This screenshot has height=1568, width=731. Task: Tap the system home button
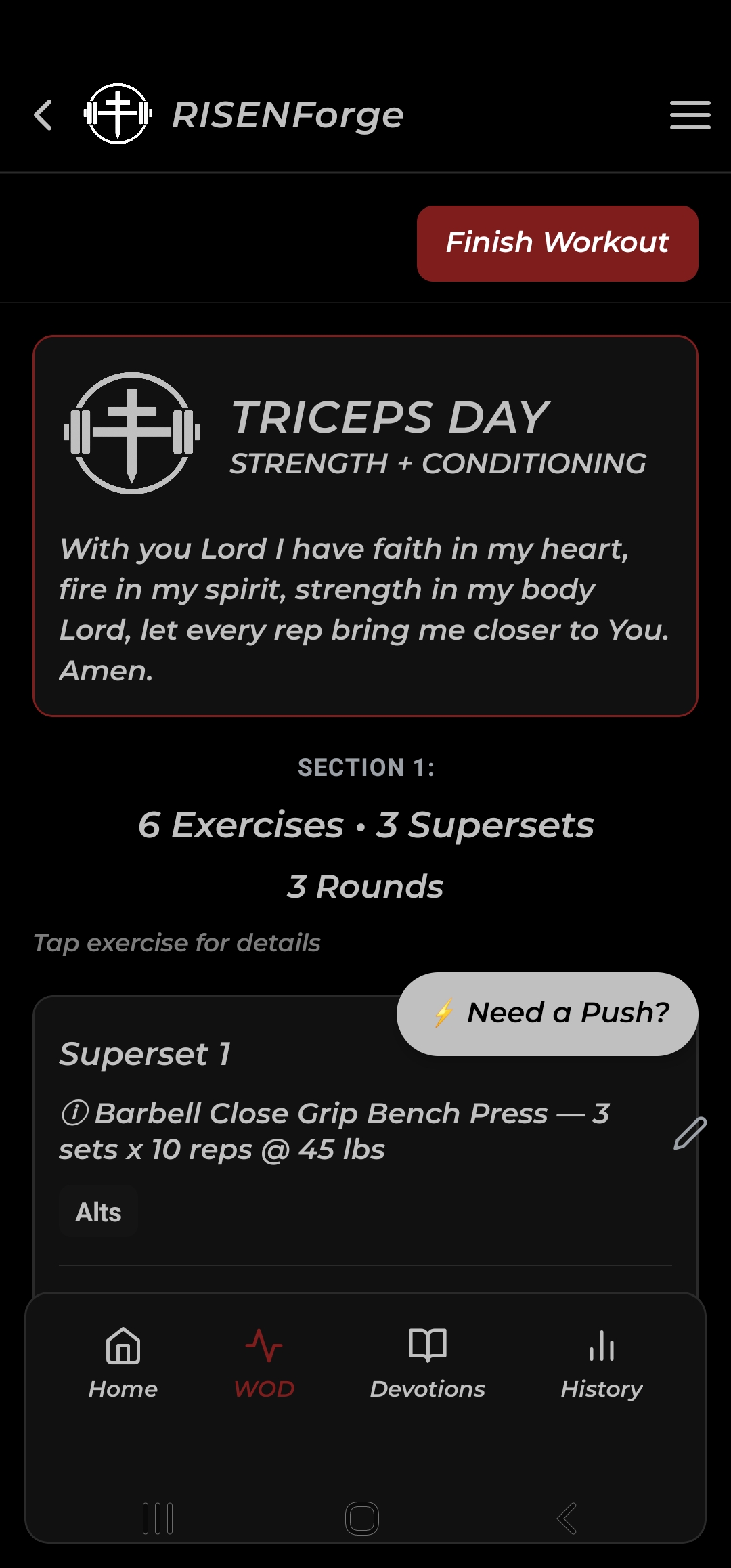pyautogui.click(x=362, y=1519)
